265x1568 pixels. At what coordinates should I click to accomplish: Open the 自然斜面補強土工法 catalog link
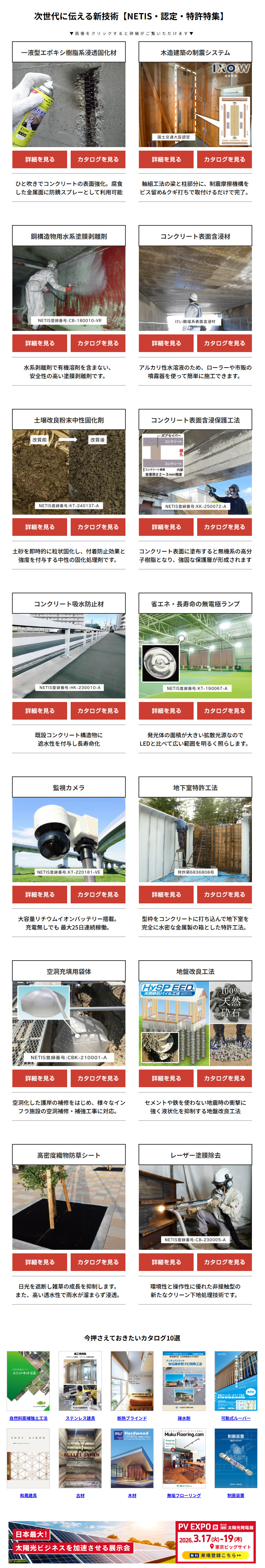coord(28,1418)
